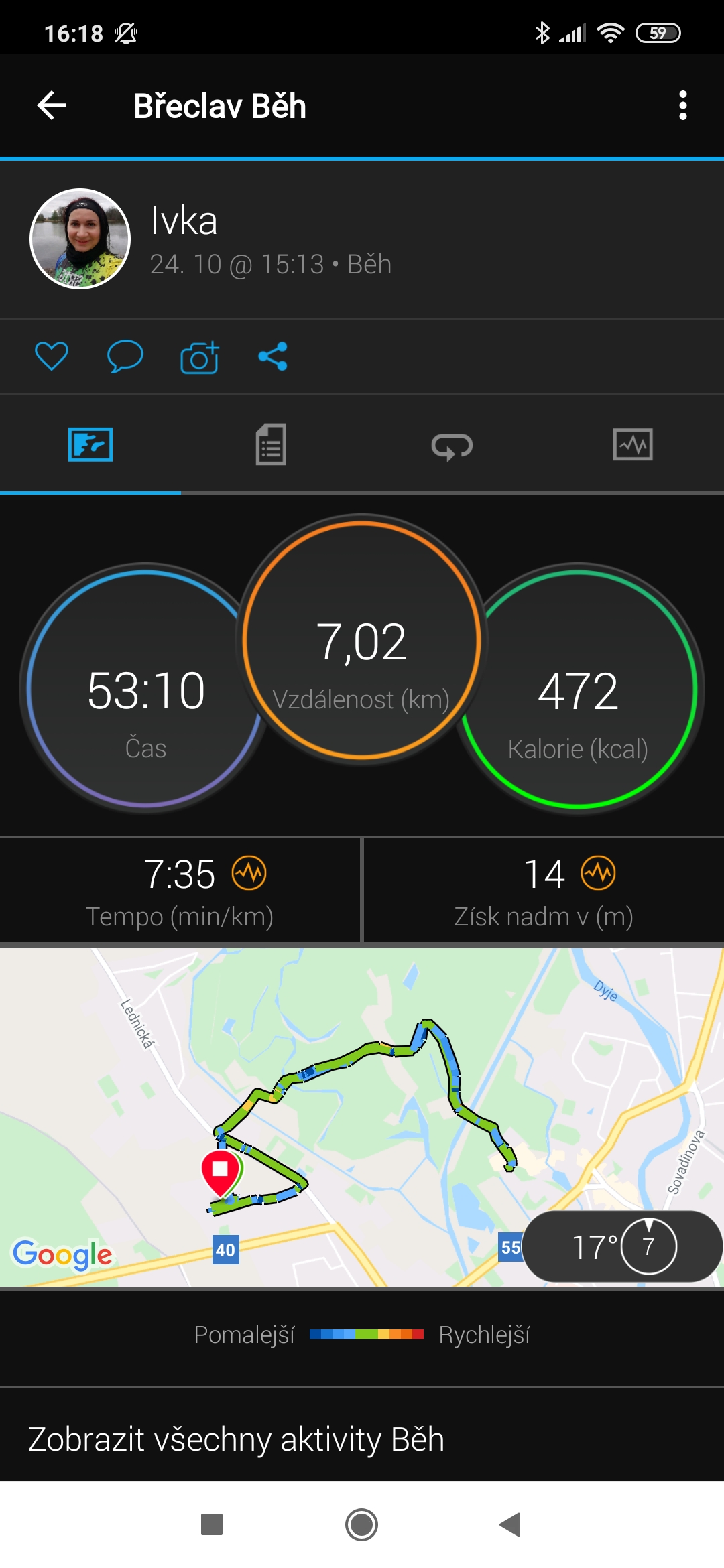Like this activity with the heart icon

[52, 356]
